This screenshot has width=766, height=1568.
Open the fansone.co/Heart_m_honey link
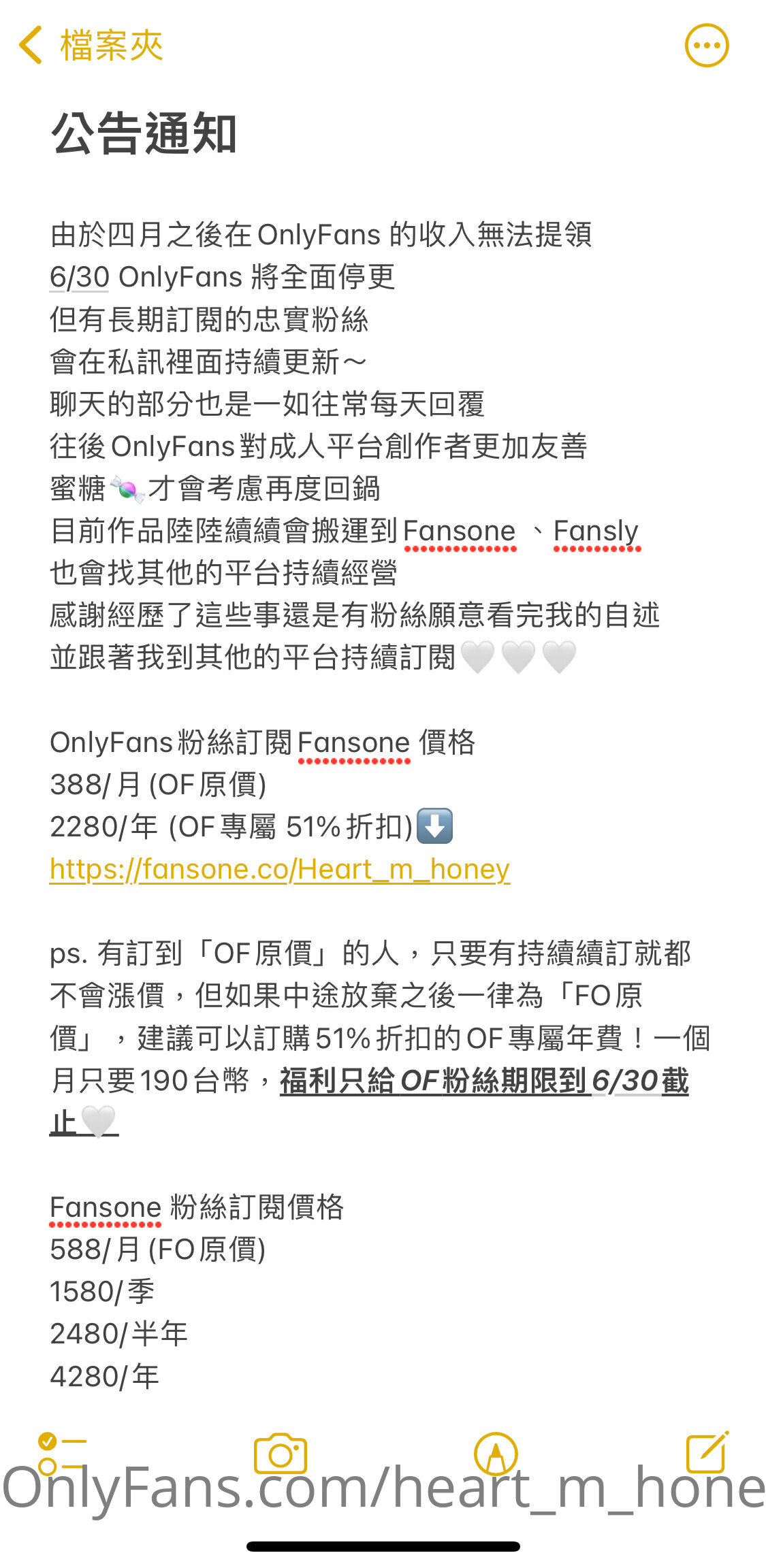[x=279, y=869]
